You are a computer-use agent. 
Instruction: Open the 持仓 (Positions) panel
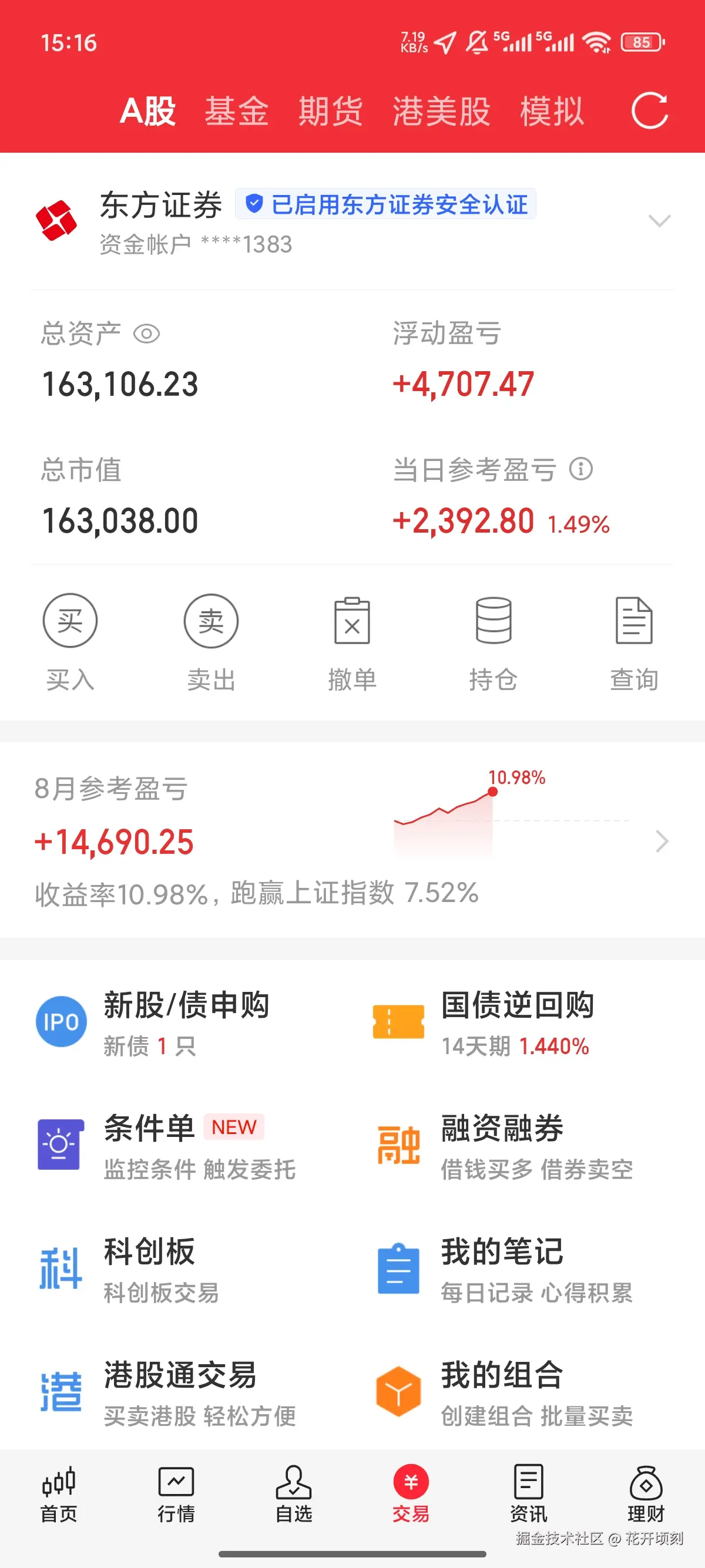tap(494, 621)
